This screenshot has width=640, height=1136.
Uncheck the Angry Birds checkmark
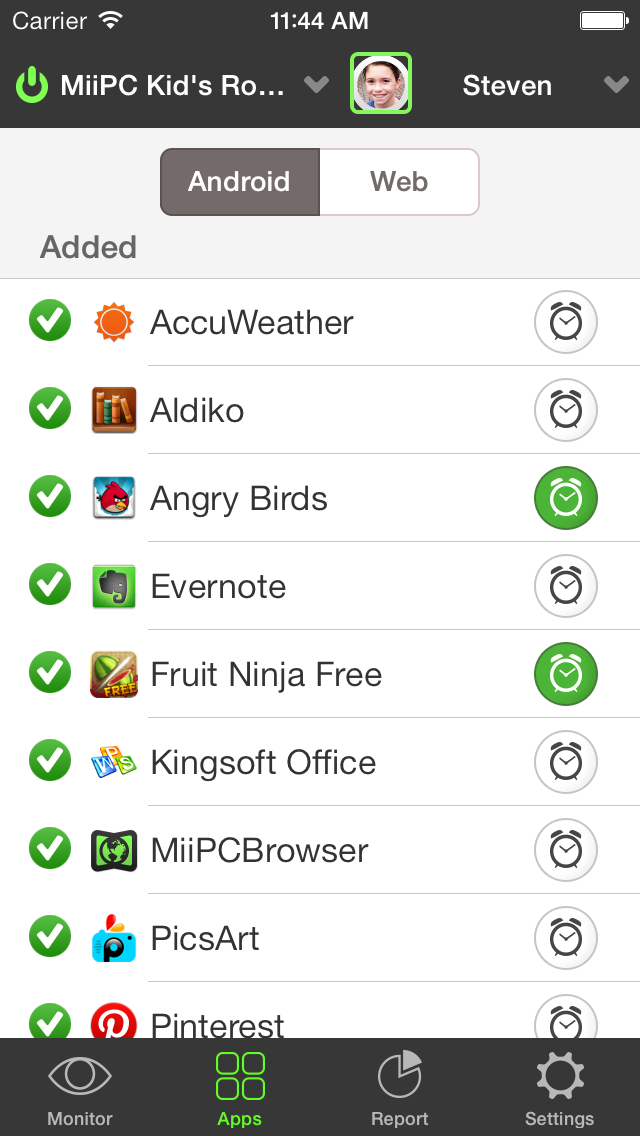[50, 496]
